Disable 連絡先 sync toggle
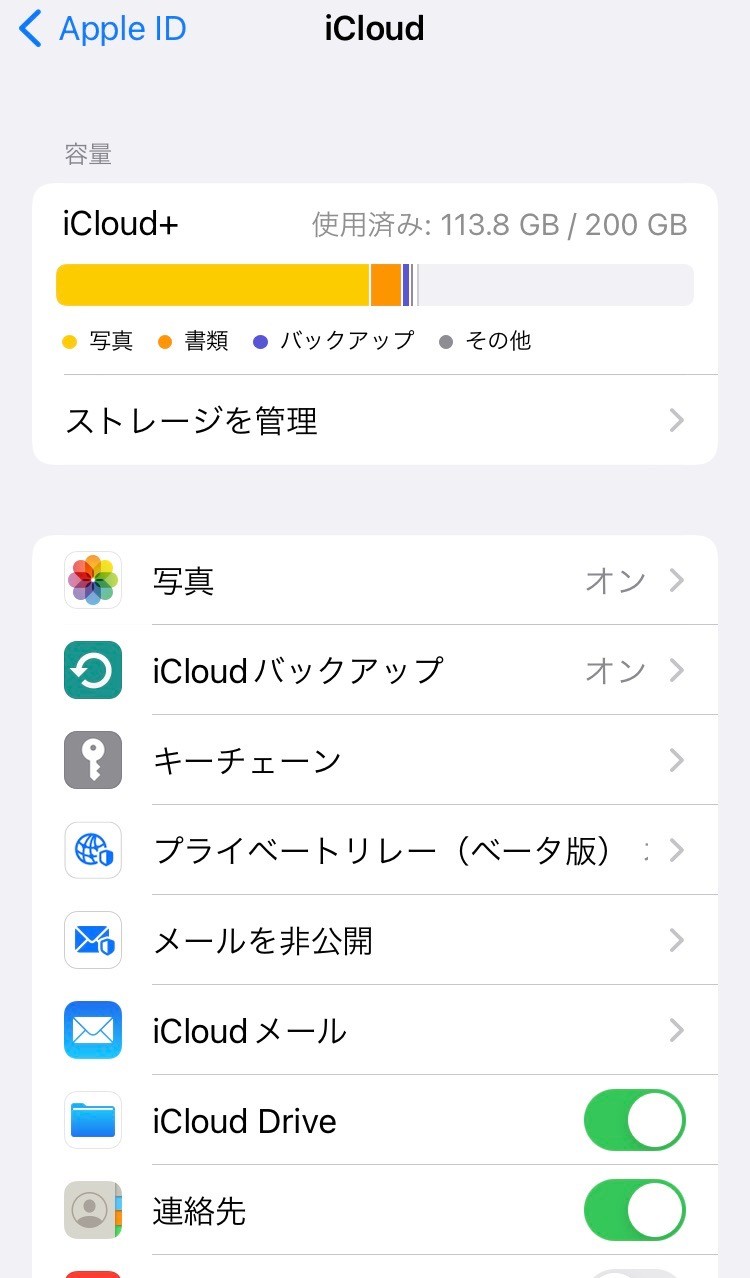Viewport: 750px width, 1278px height. tap(634, 1211)
